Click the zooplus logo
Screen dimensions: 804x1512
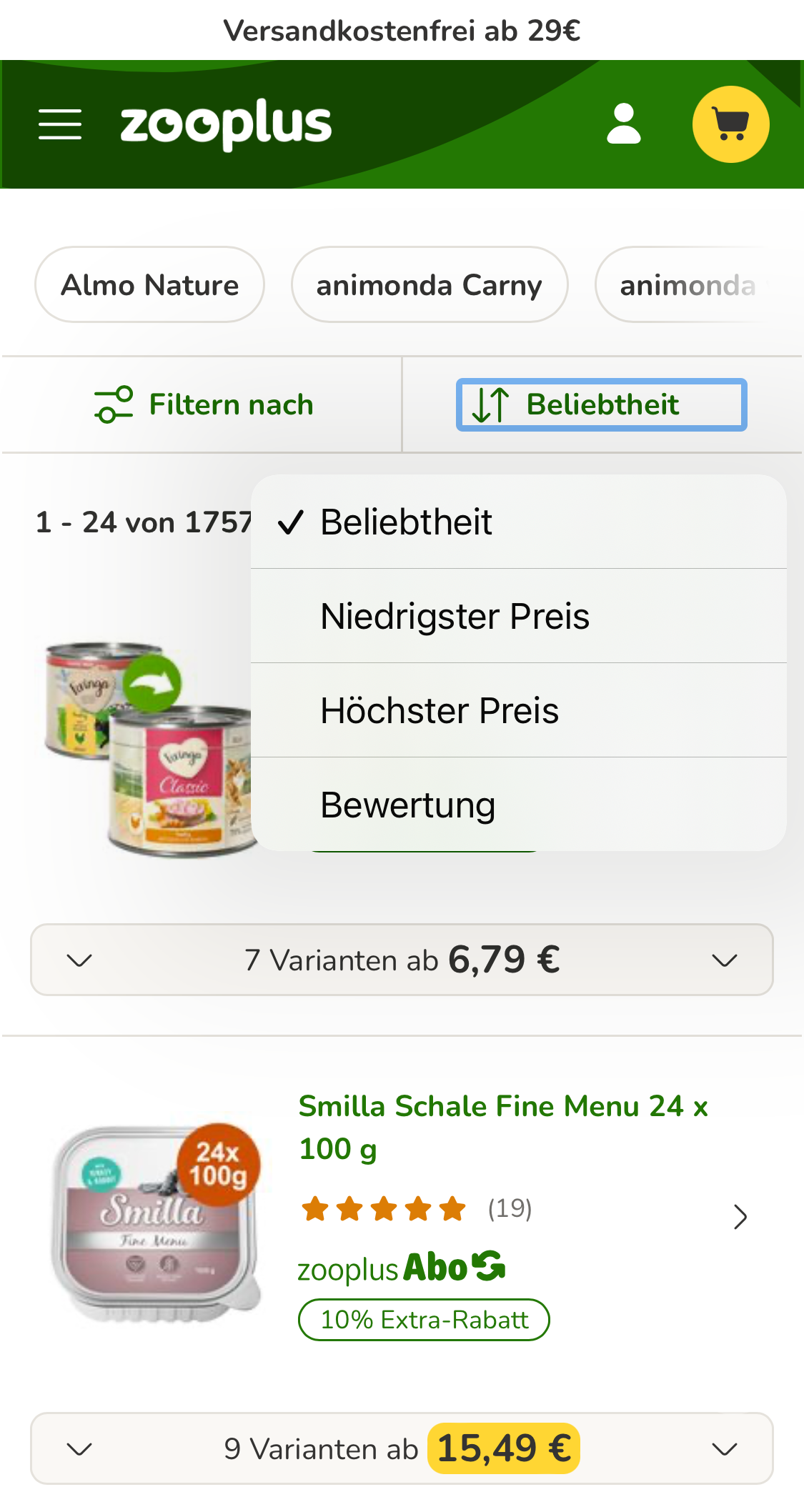coord(225,123)
